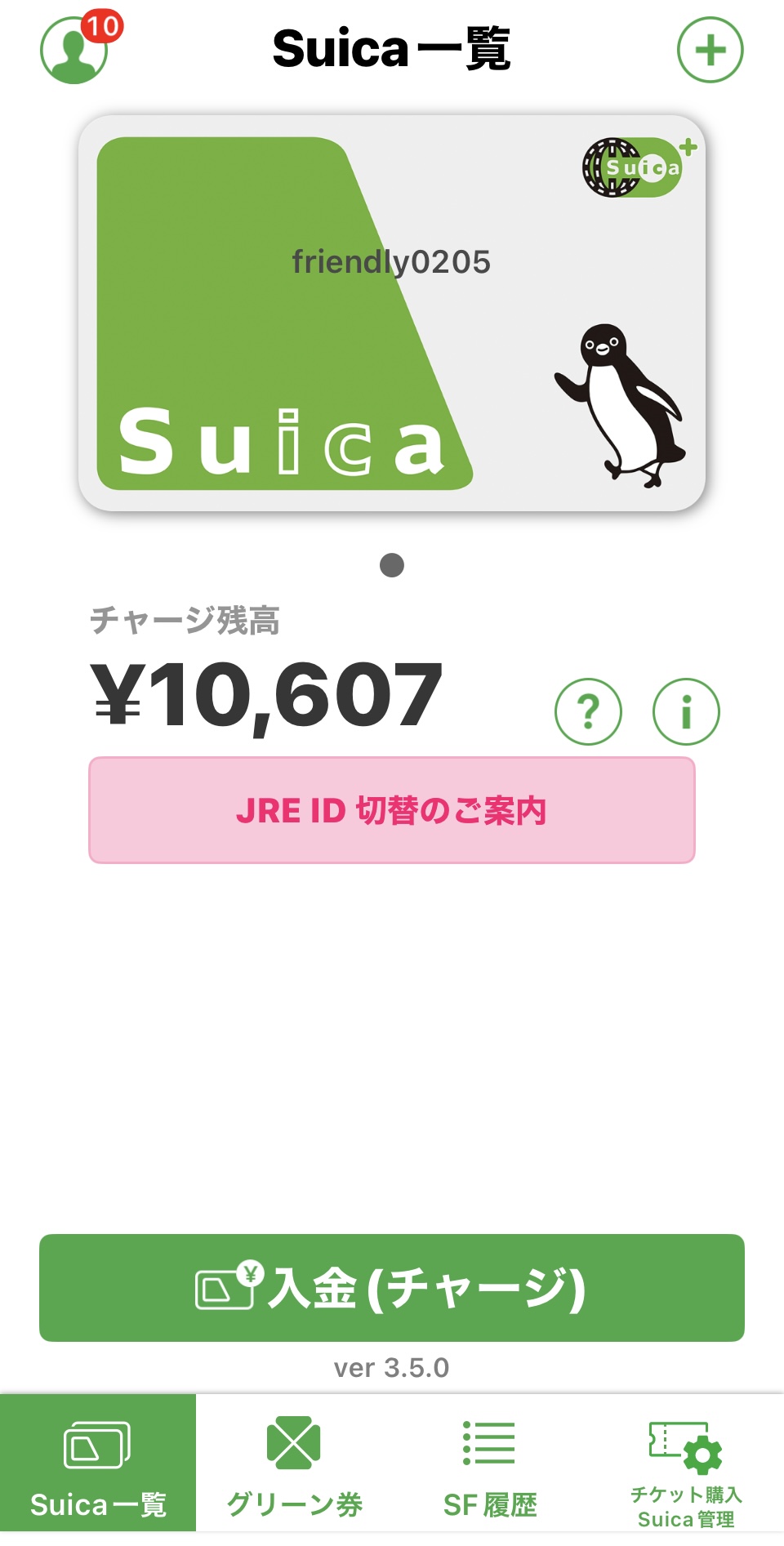Open JRE ID 切替のご案内 notice

point(392,810)
